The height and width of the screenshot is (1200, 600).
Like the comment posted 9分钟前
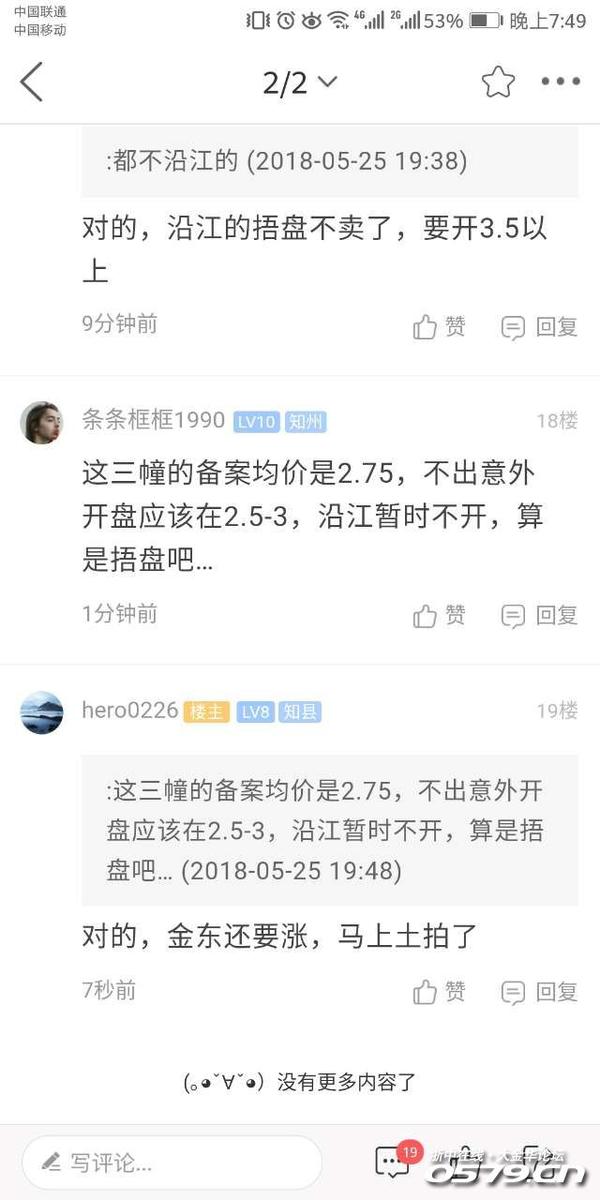click(x=439, y=327)
